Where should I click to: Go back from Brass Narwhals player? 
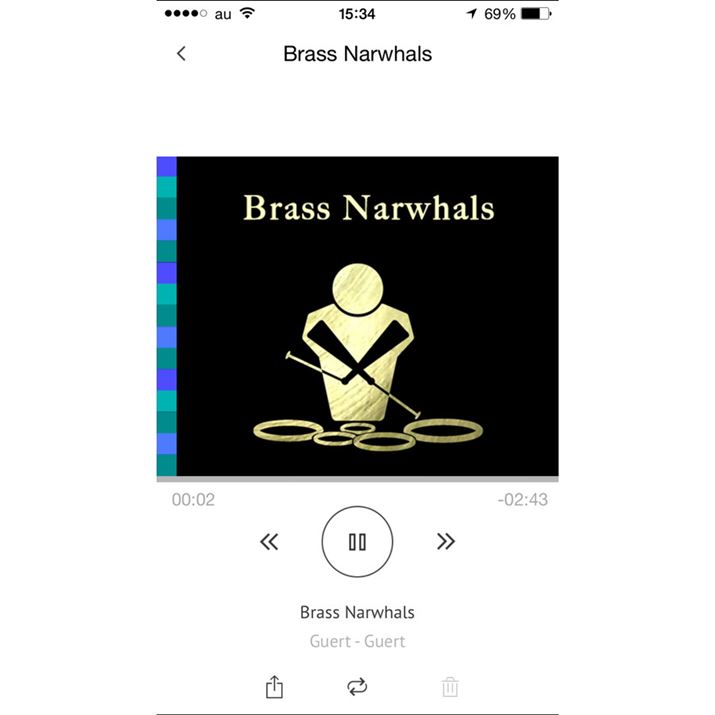tap(181, 54)
